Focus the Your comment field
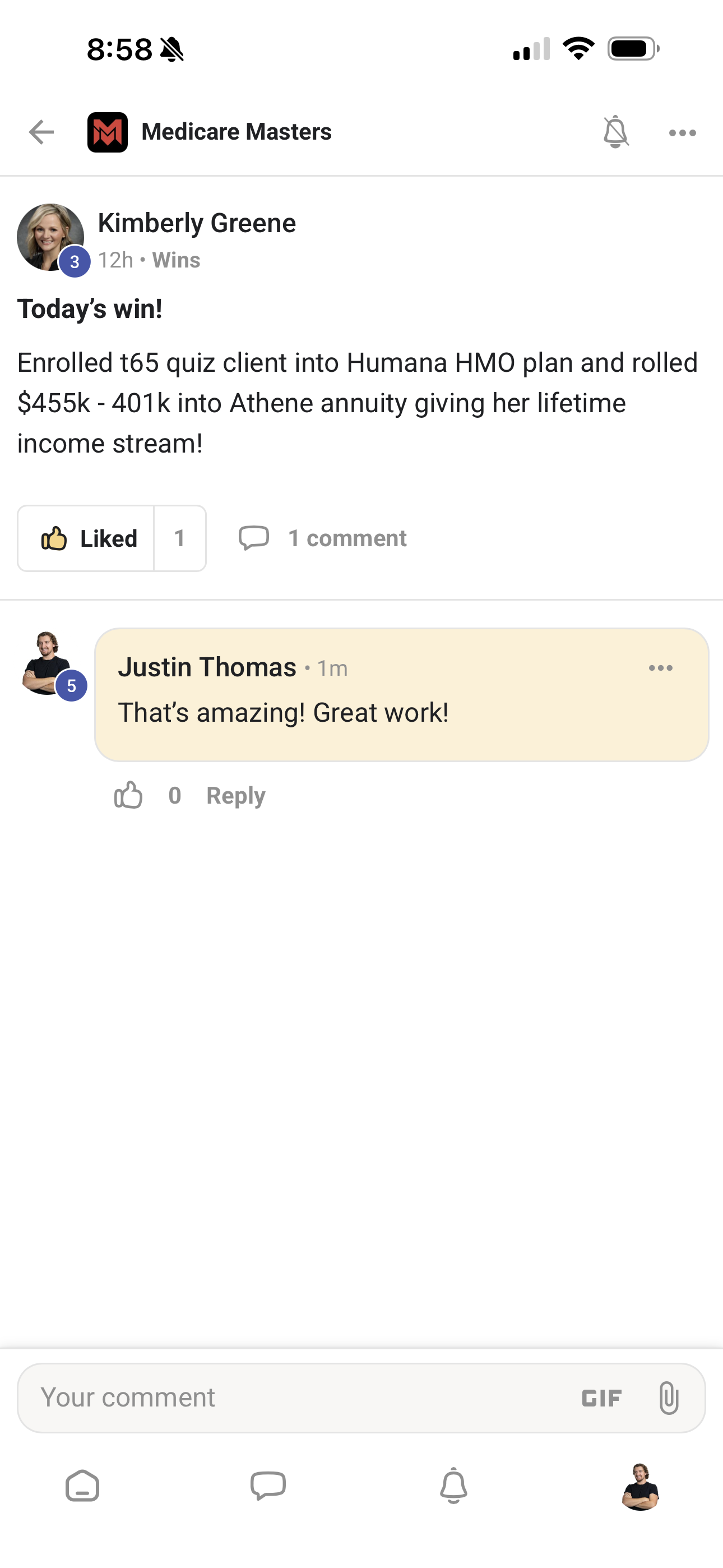The image size is (723, 1568). tap(292, 1398)
